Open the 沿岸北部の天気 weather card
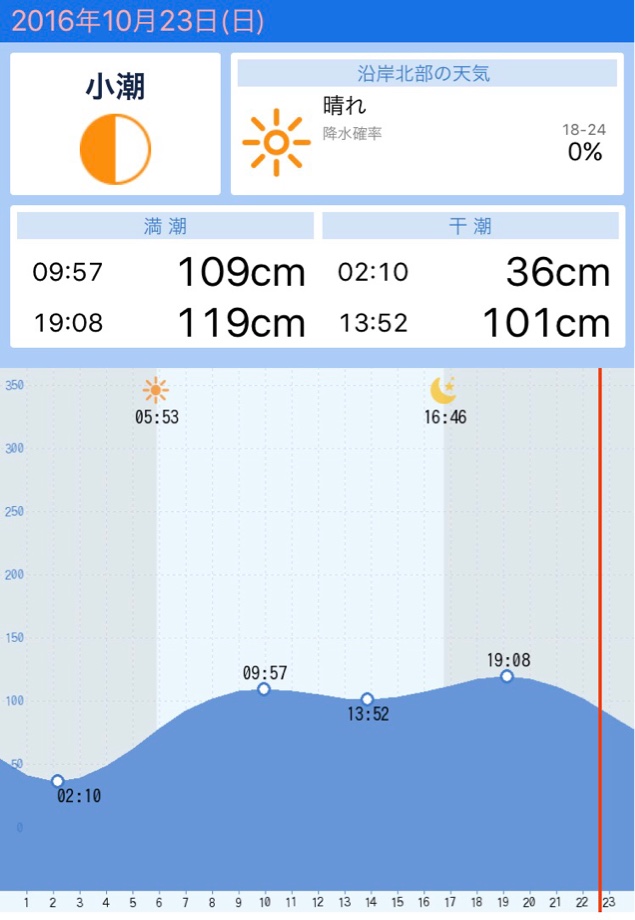The width and height of the screenshot is (635, 920). 427,124
